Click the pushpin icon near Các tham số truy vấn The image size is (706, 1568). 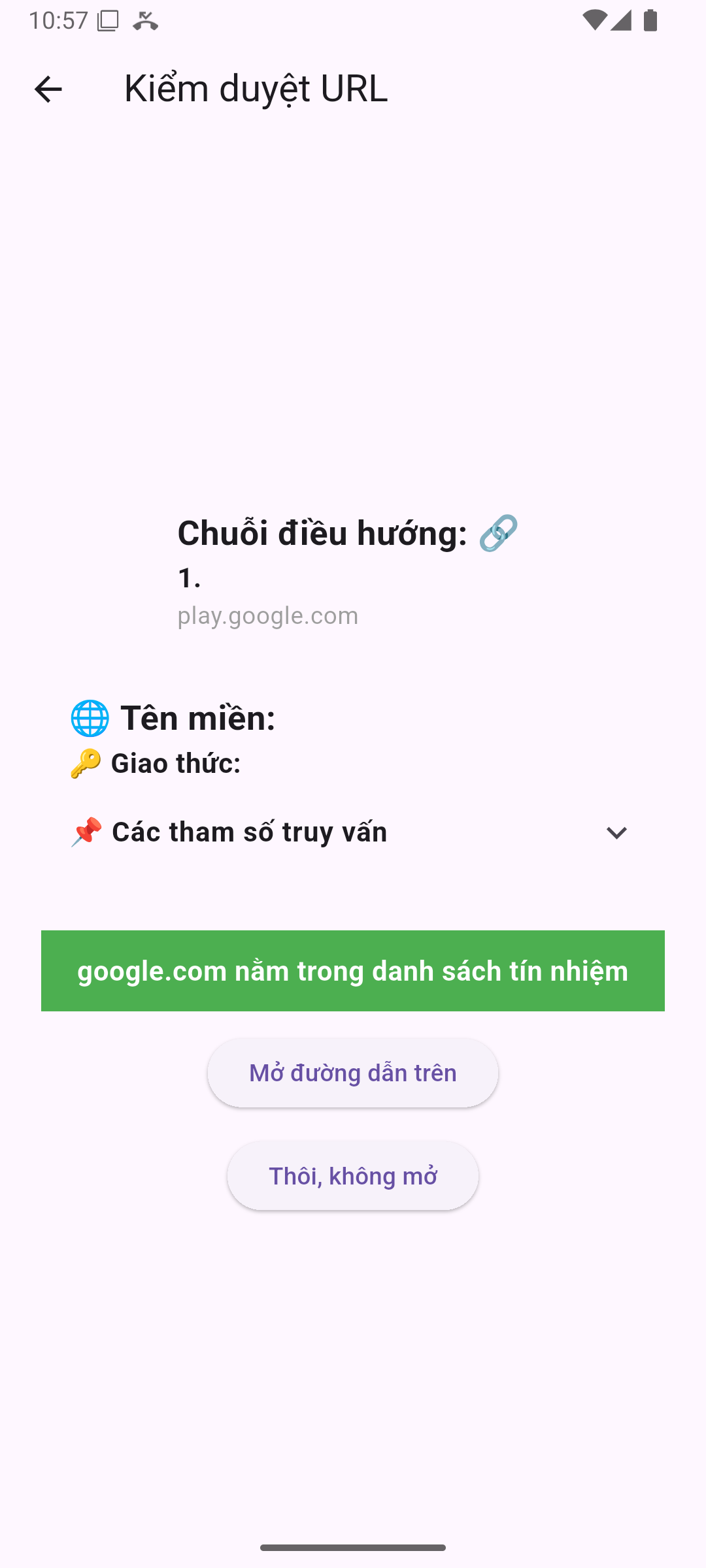pos(86,831)
